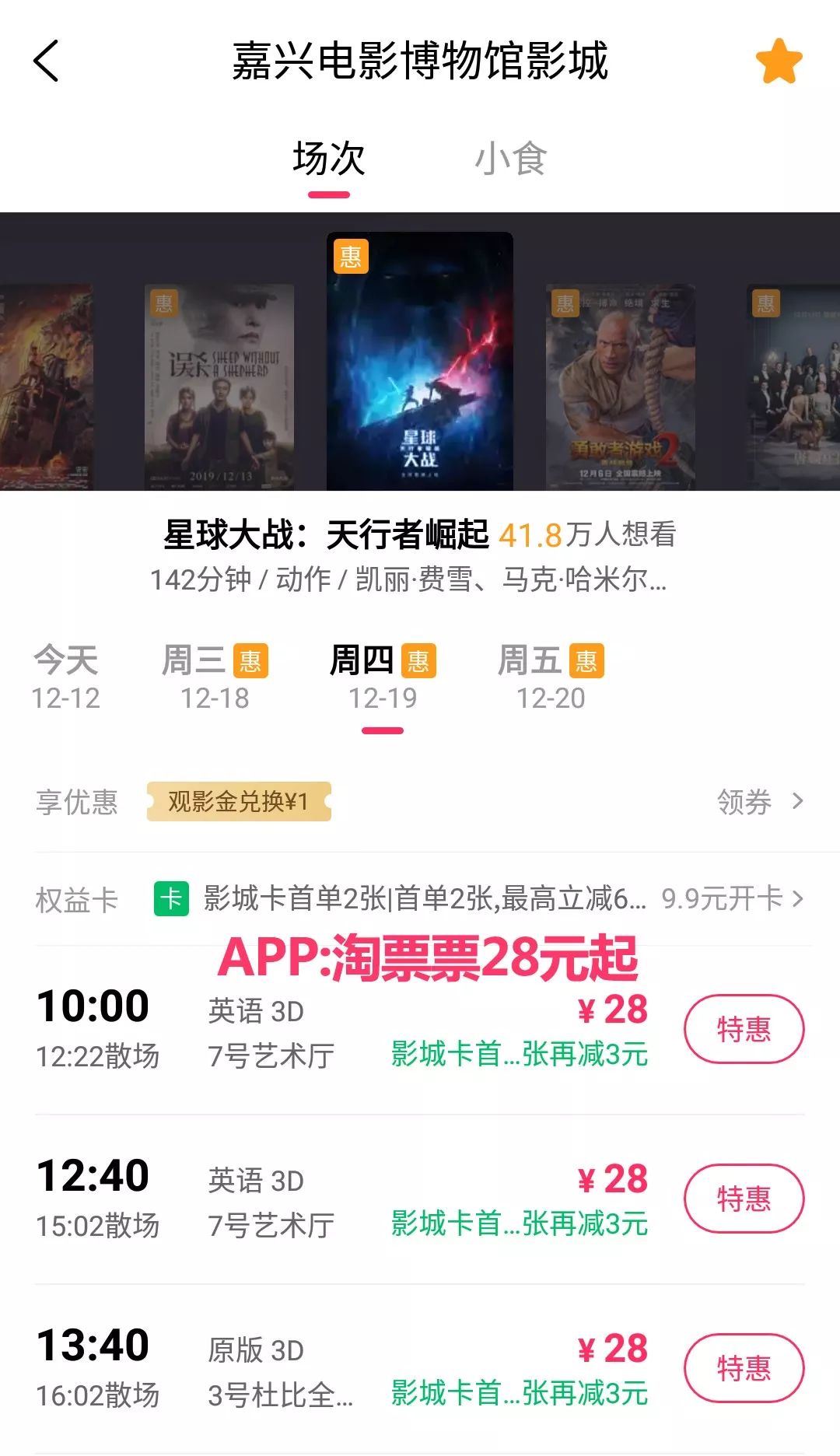Select the 周四 12-19 date
The height and width of the screenshot is (1456, 840).
click(383, 677)
